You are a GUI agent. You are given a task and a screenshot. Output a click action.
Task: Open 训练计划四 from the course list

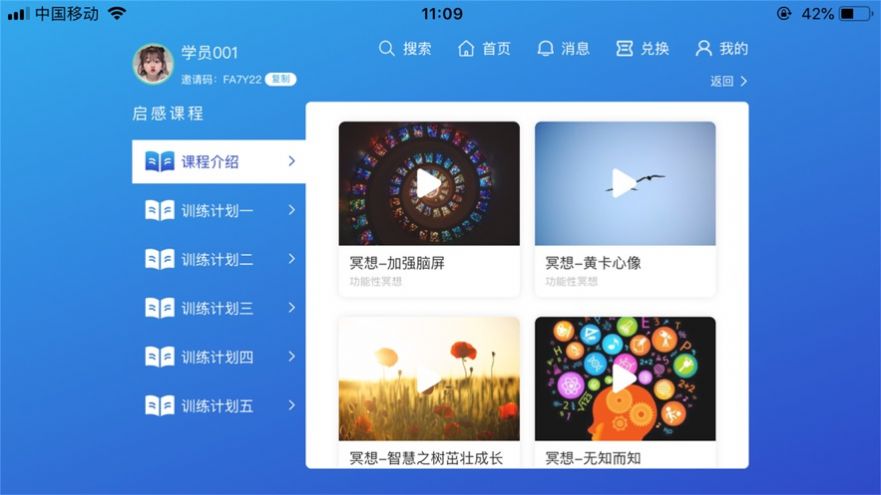pyautogui.click(x=219, y=357)
